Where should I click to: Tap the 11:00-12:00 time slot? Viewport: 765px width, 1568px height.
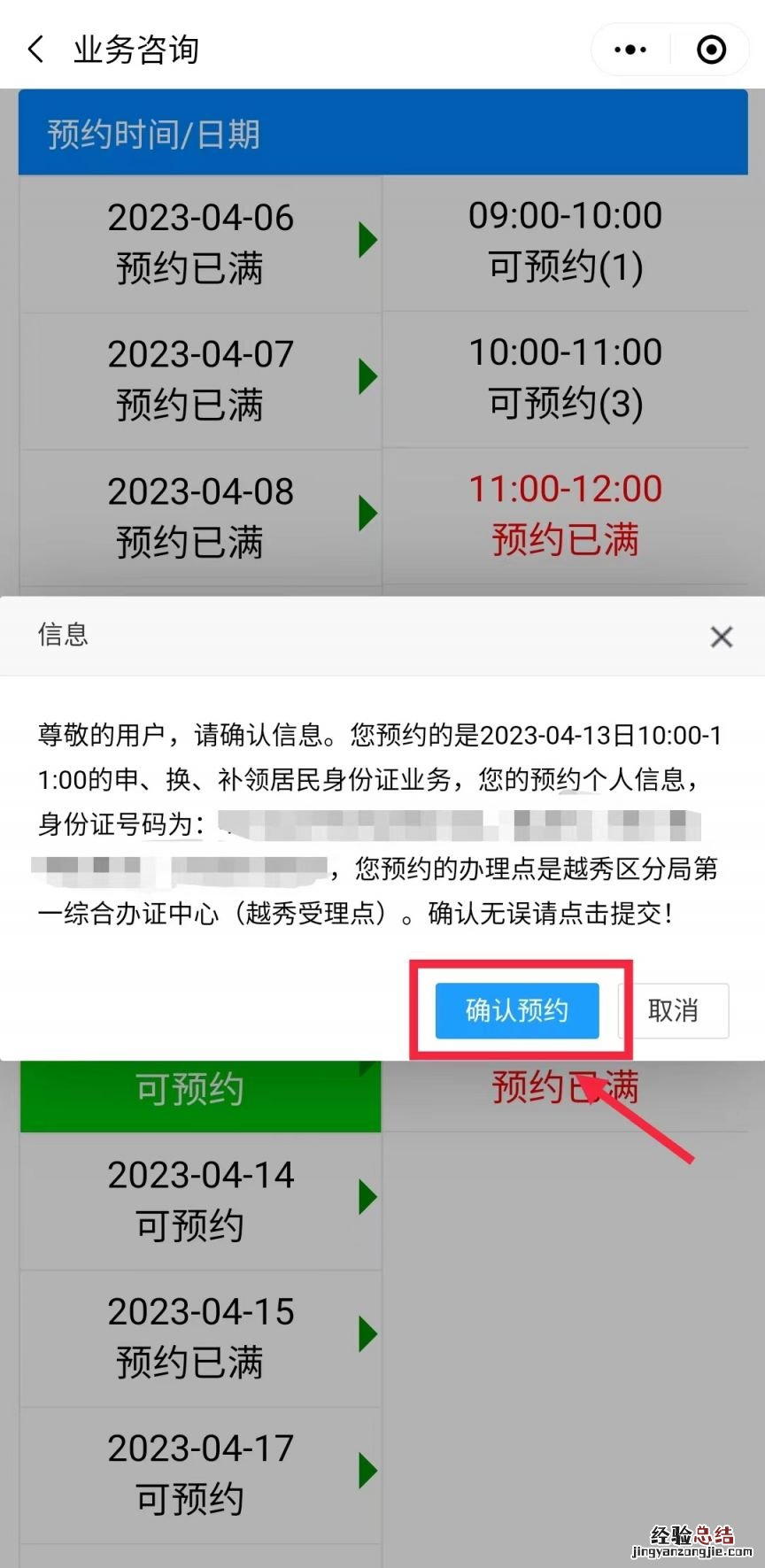pos(565,515)
